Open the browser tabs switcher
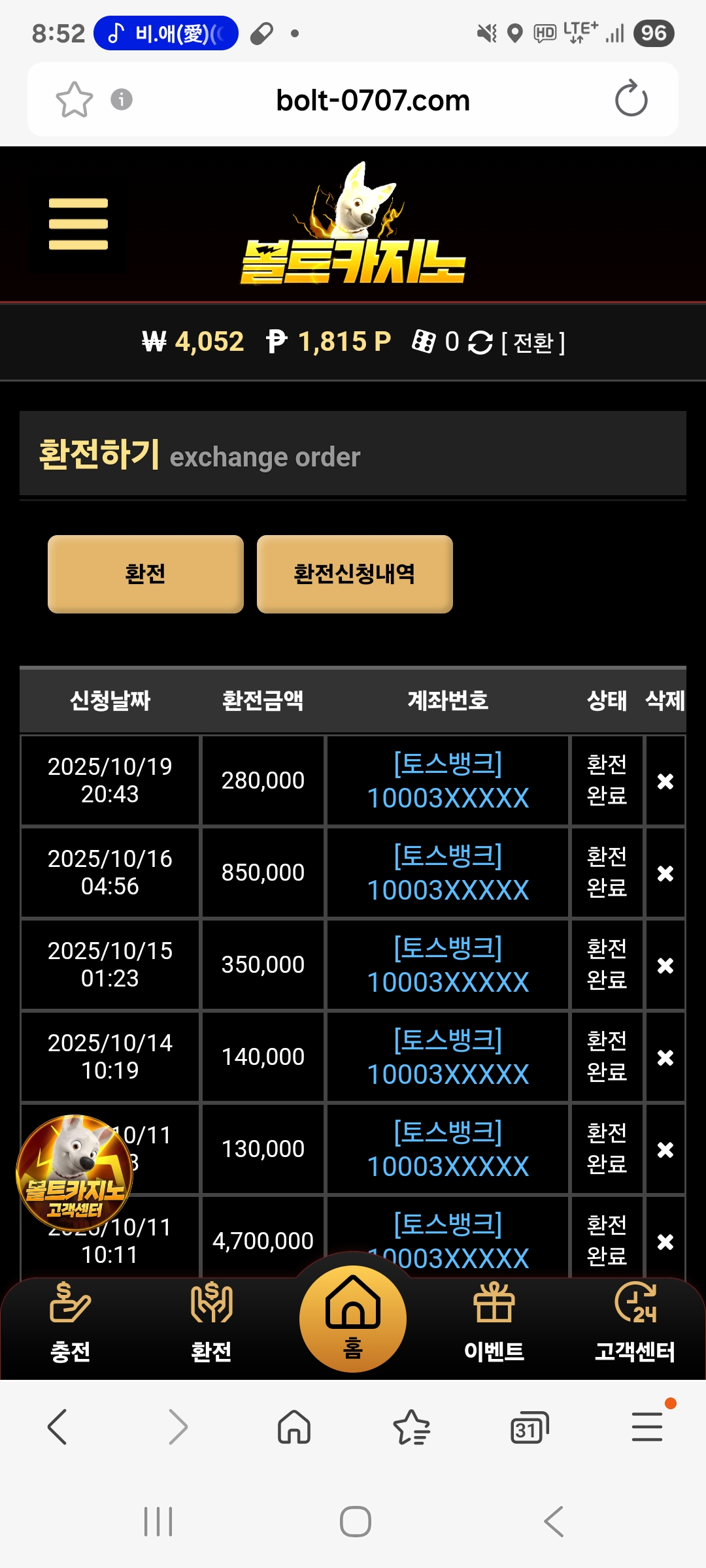The image size is (706, 1568). pyautogui.click(x=529, y=1427)
